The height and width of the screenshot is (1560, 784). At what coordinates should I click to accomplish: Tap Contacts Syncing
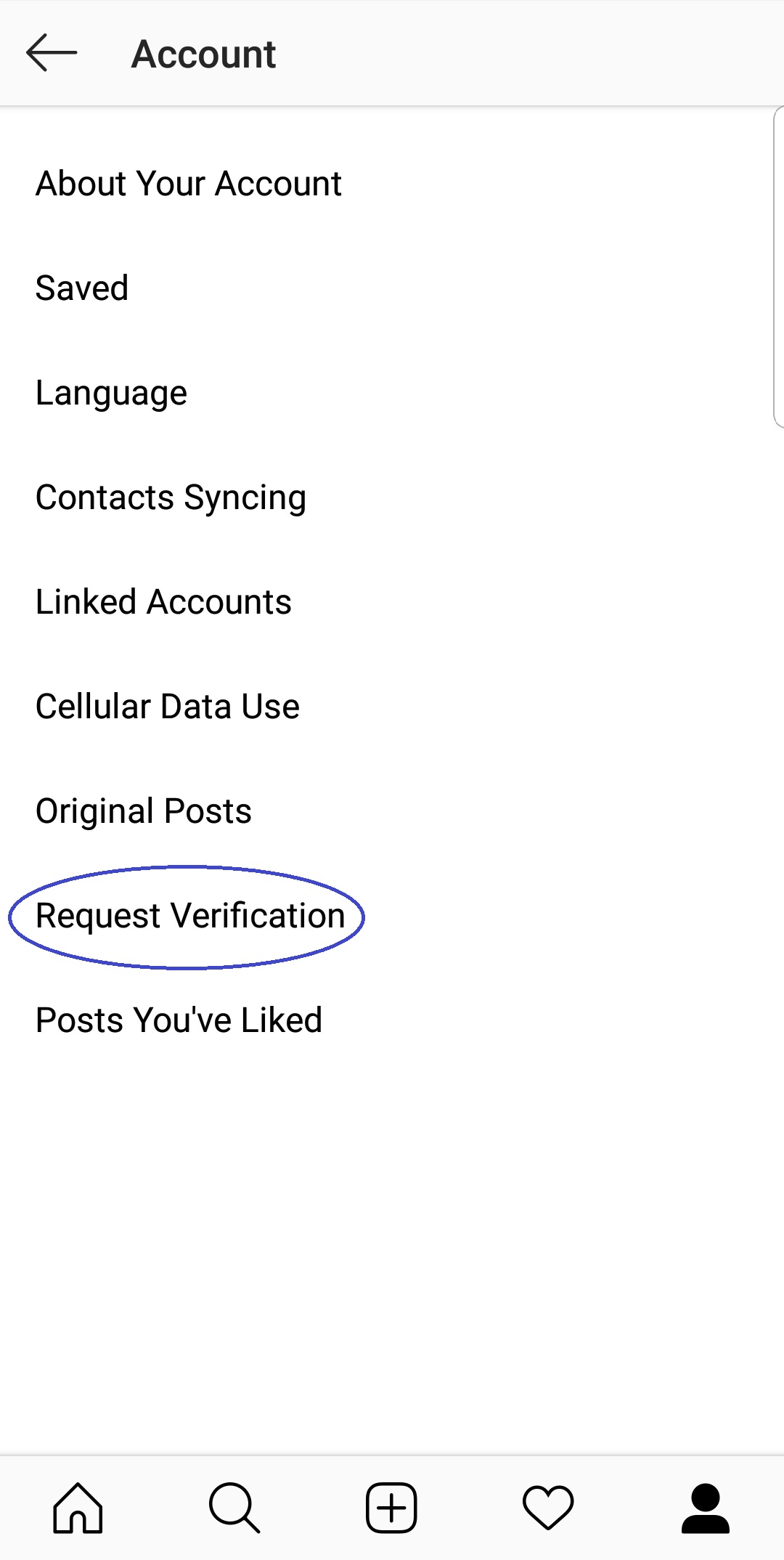coord(171,497)
